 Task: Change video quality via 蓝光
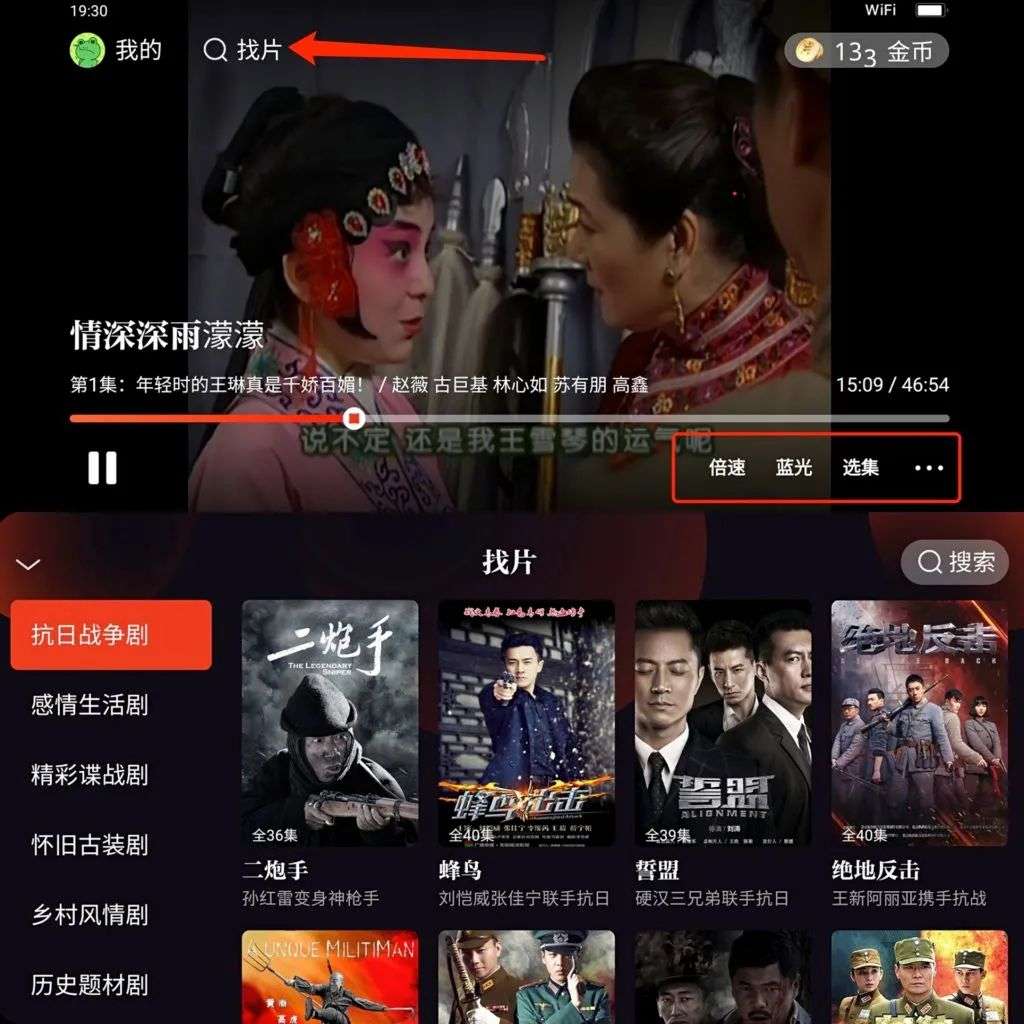point(794,468)
